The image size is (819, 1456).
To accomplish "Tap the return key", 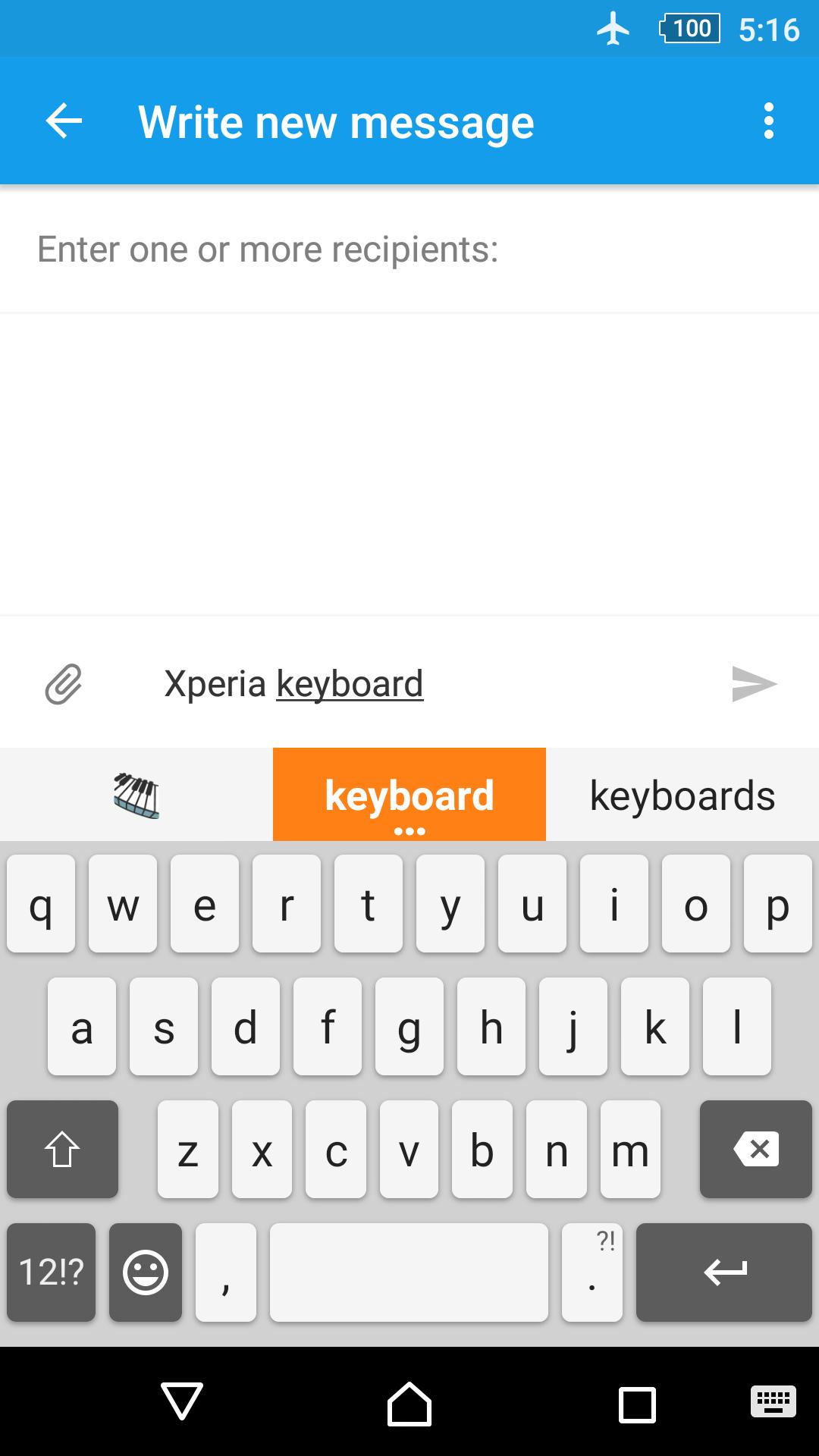I will pyautogui.click(x=723, y=1272).
